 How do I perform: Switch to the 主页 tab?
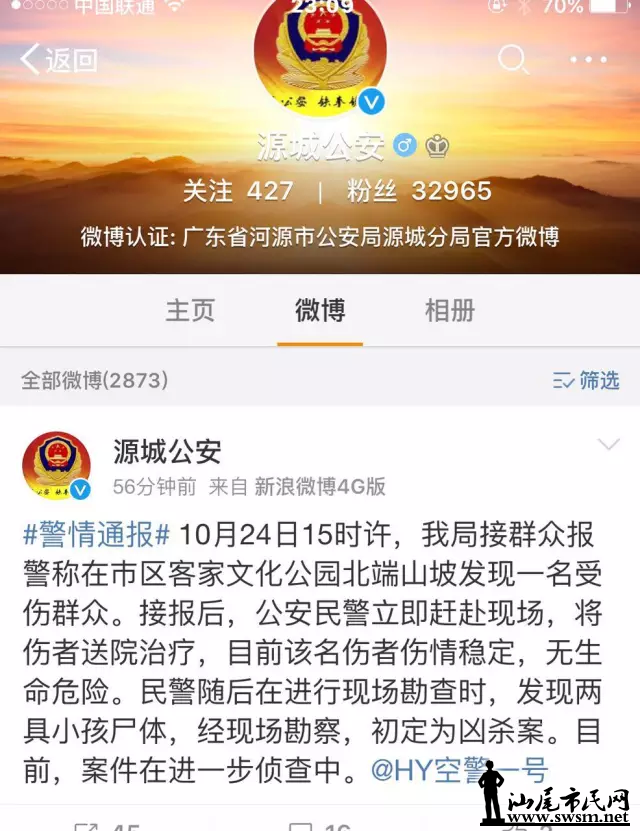pyautogui.click(x=190, y=310)
